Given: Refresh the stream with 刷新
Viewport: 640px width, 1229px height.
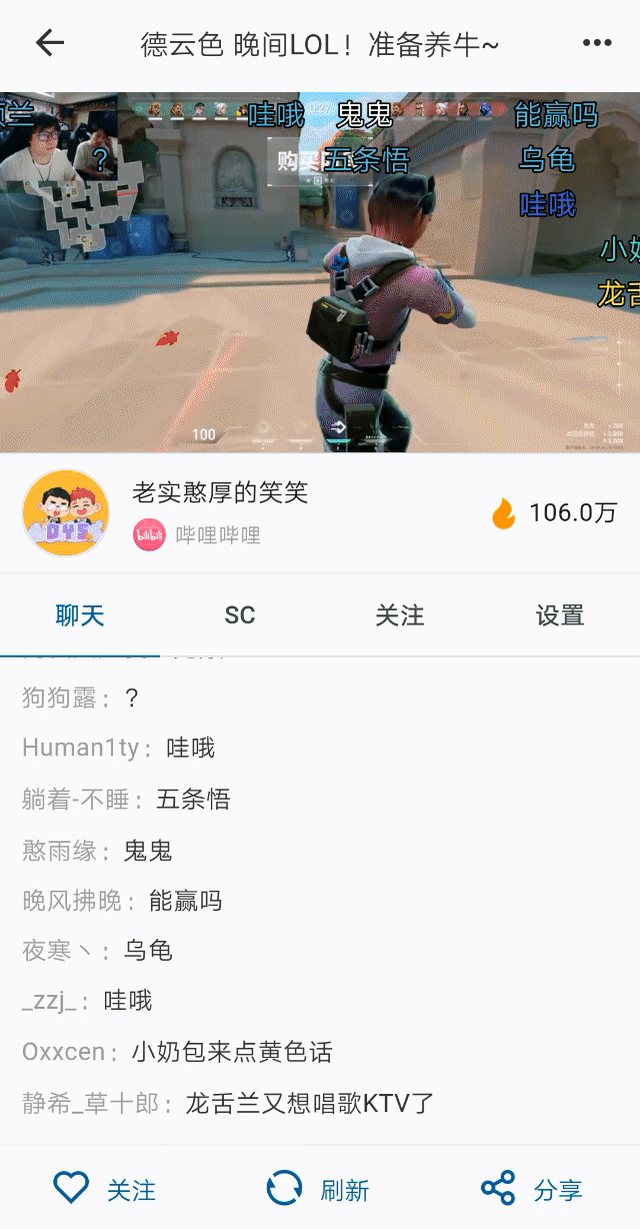Looking at the screenshot, I should pyautogui.click(x=318, y=1189).
